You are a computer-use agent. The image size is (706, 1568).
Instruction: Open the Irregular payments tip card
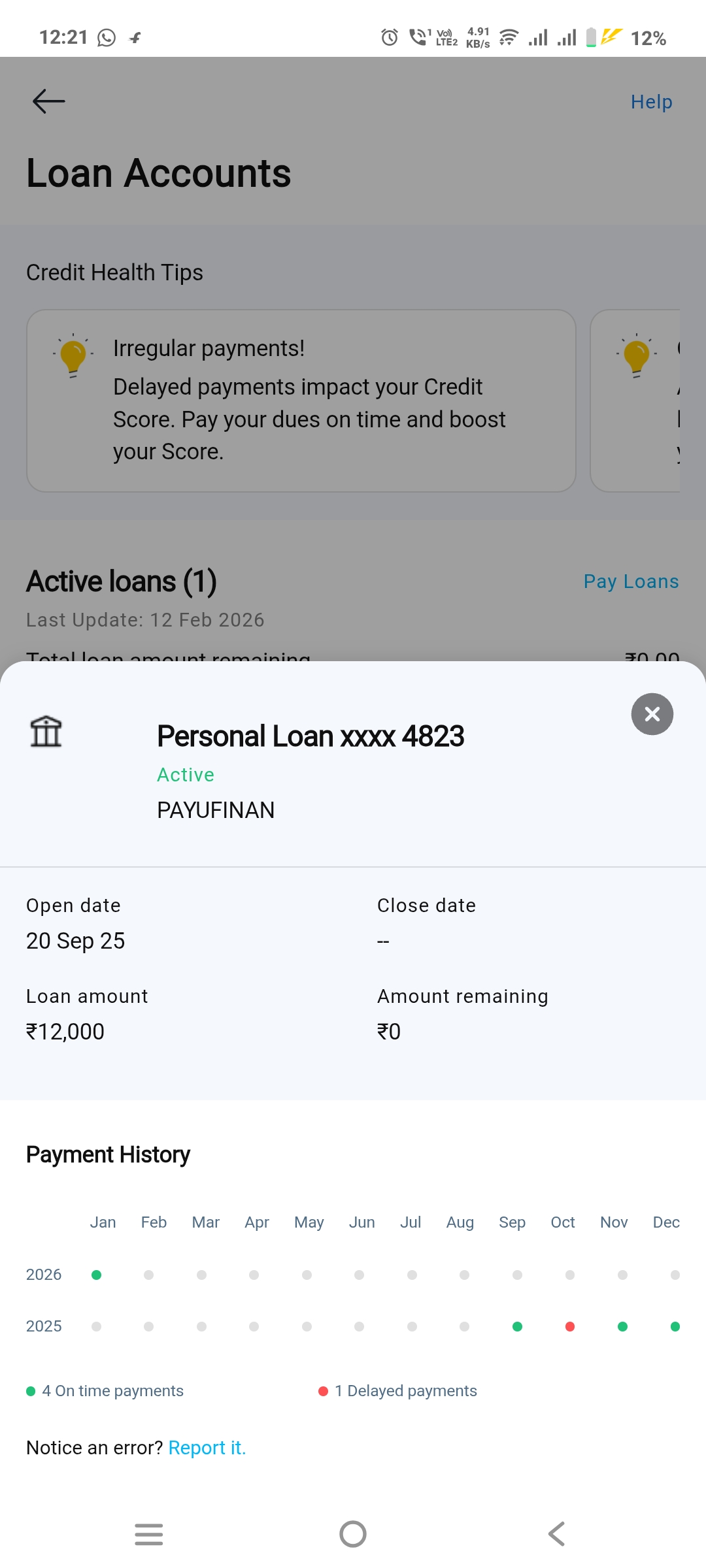point(301,400)
